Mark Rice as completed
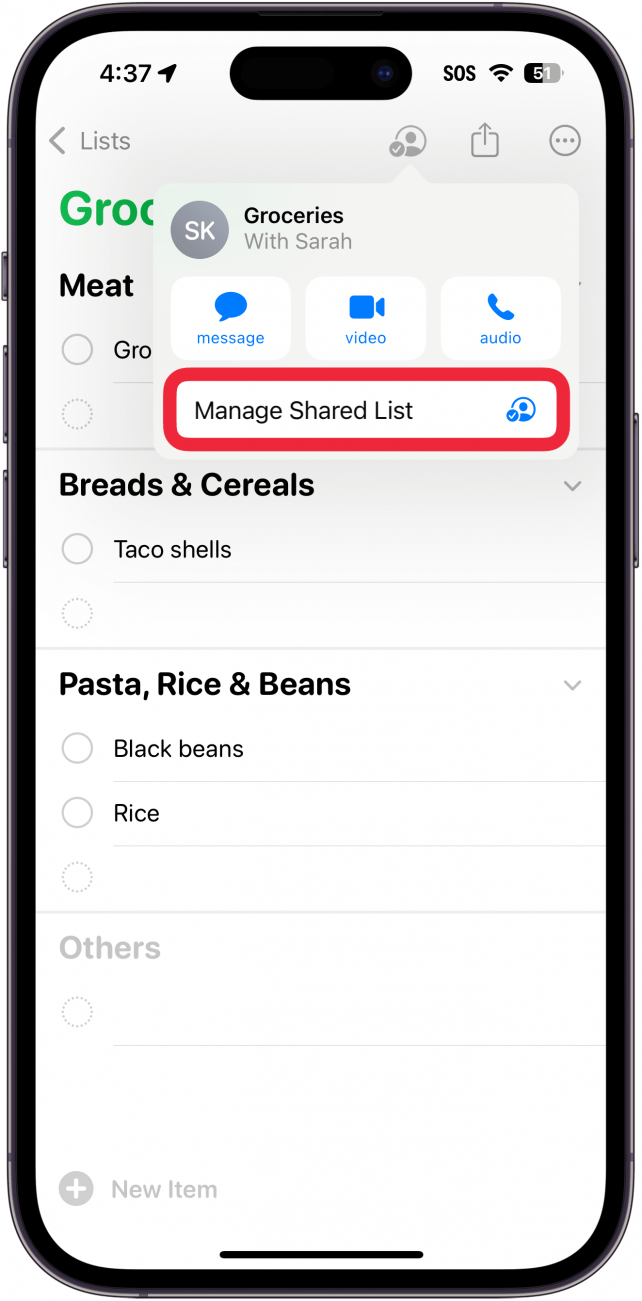Screen dimensions: 642x1301 coord(77,813)
